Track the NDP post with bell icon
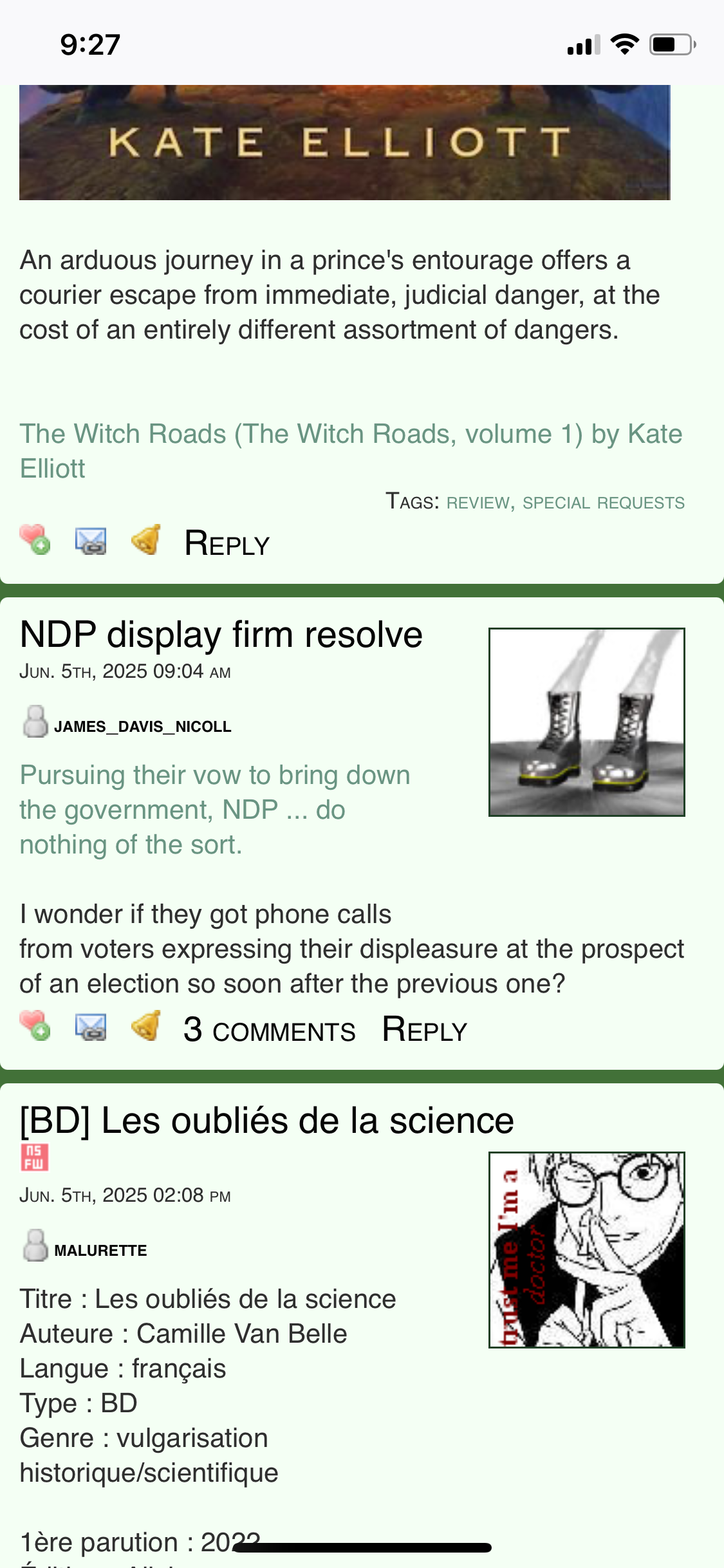The image size is (724, 1568). pyautogui.click(x=146, y=1026)
